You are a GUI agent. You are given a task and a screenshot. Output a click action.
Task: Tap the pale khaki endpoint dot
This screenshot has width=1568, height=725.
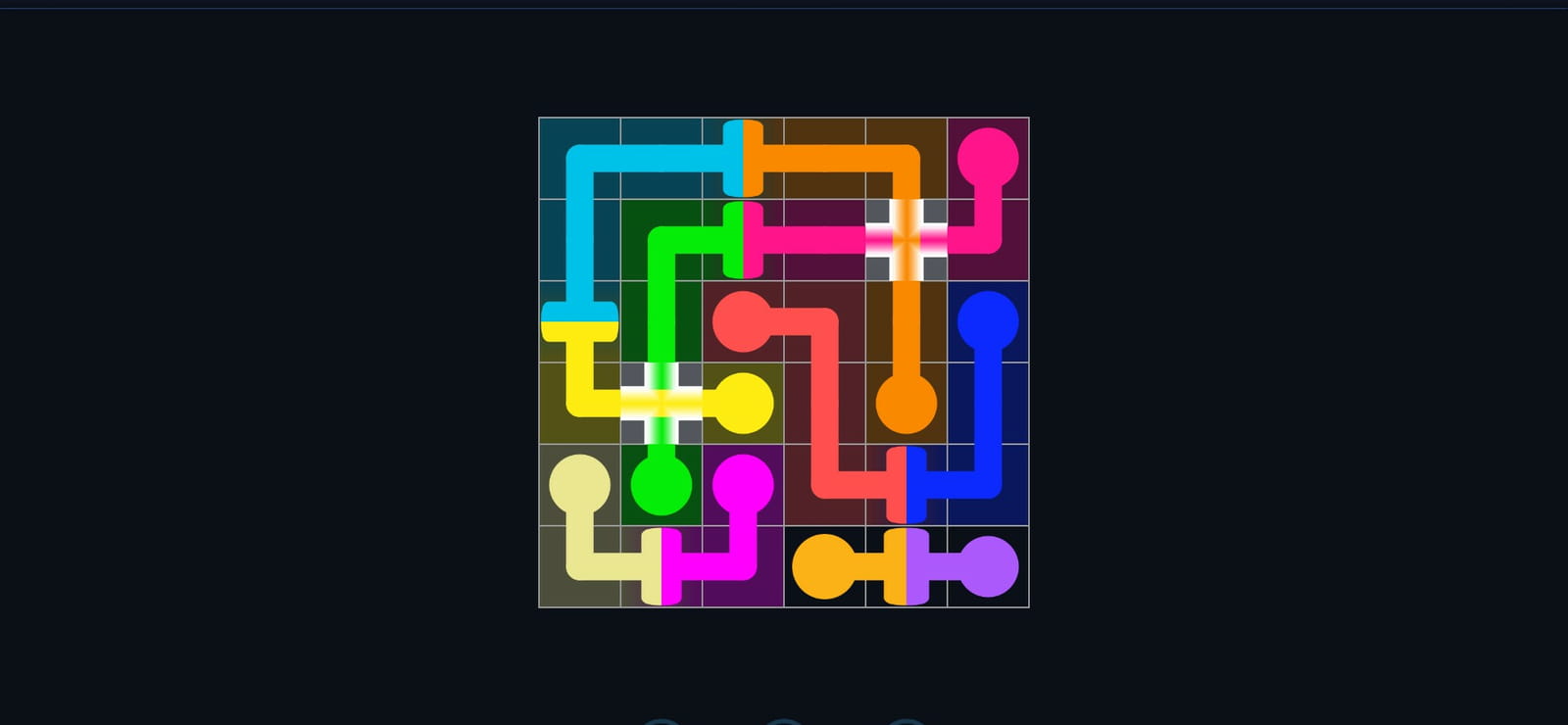pyautogui.click(x=579, y=485)
